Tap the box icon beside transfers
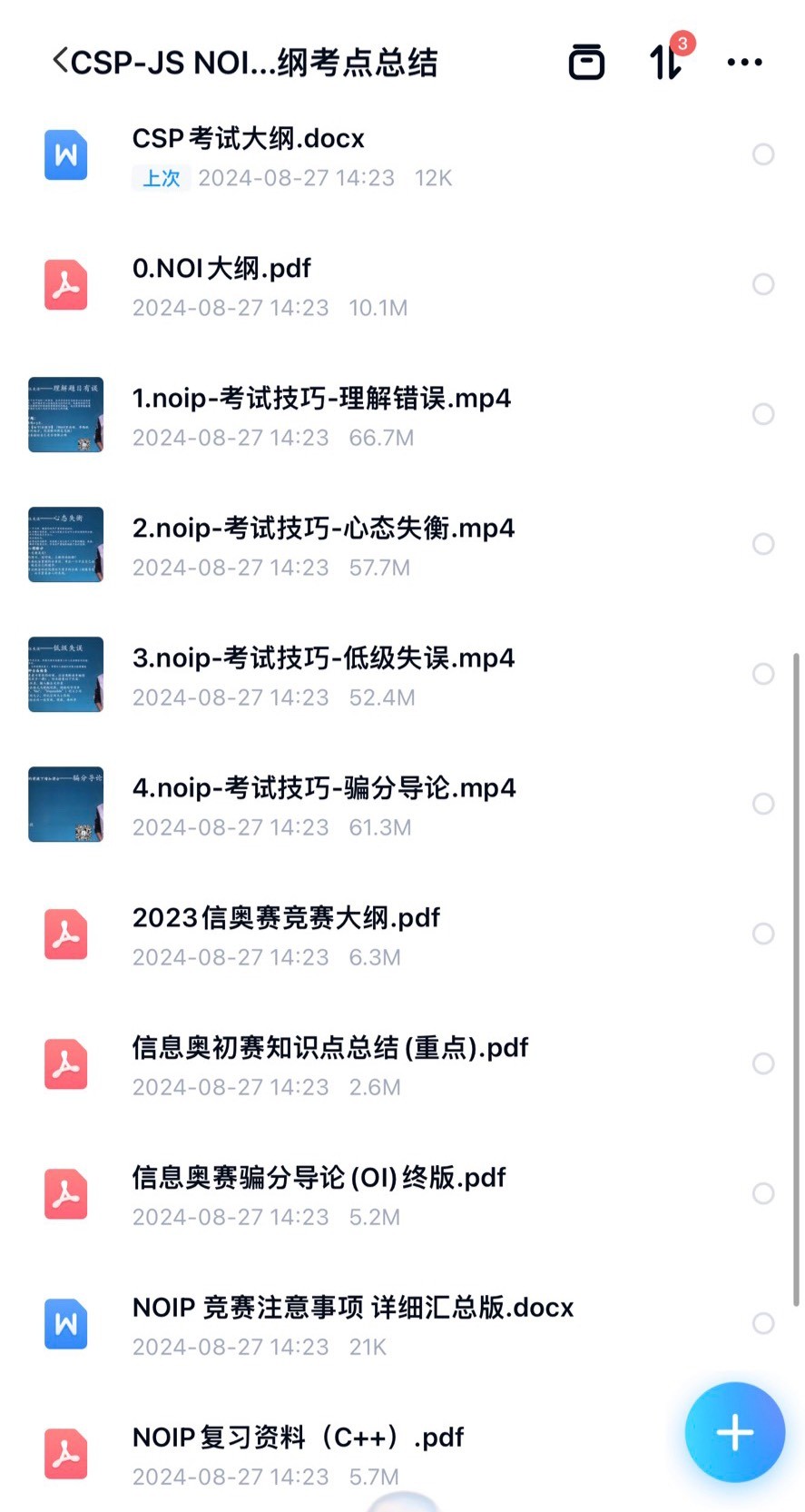Viewport: 805px width, 1512px height. (x=586, y=62)
